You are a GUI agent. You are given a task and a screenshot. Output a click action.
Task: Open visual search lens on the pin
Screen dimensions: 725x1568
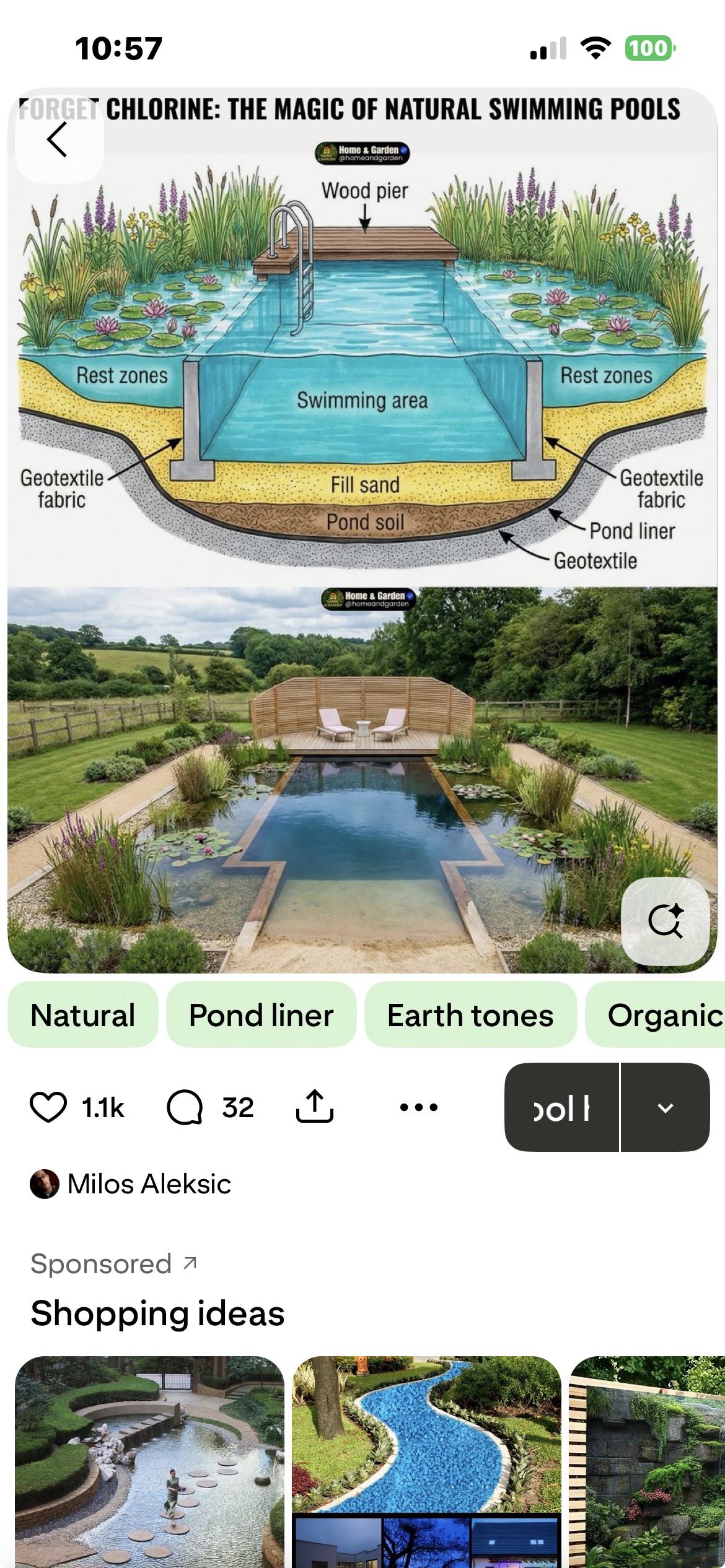pyautogui.click(x=665, y=921)
